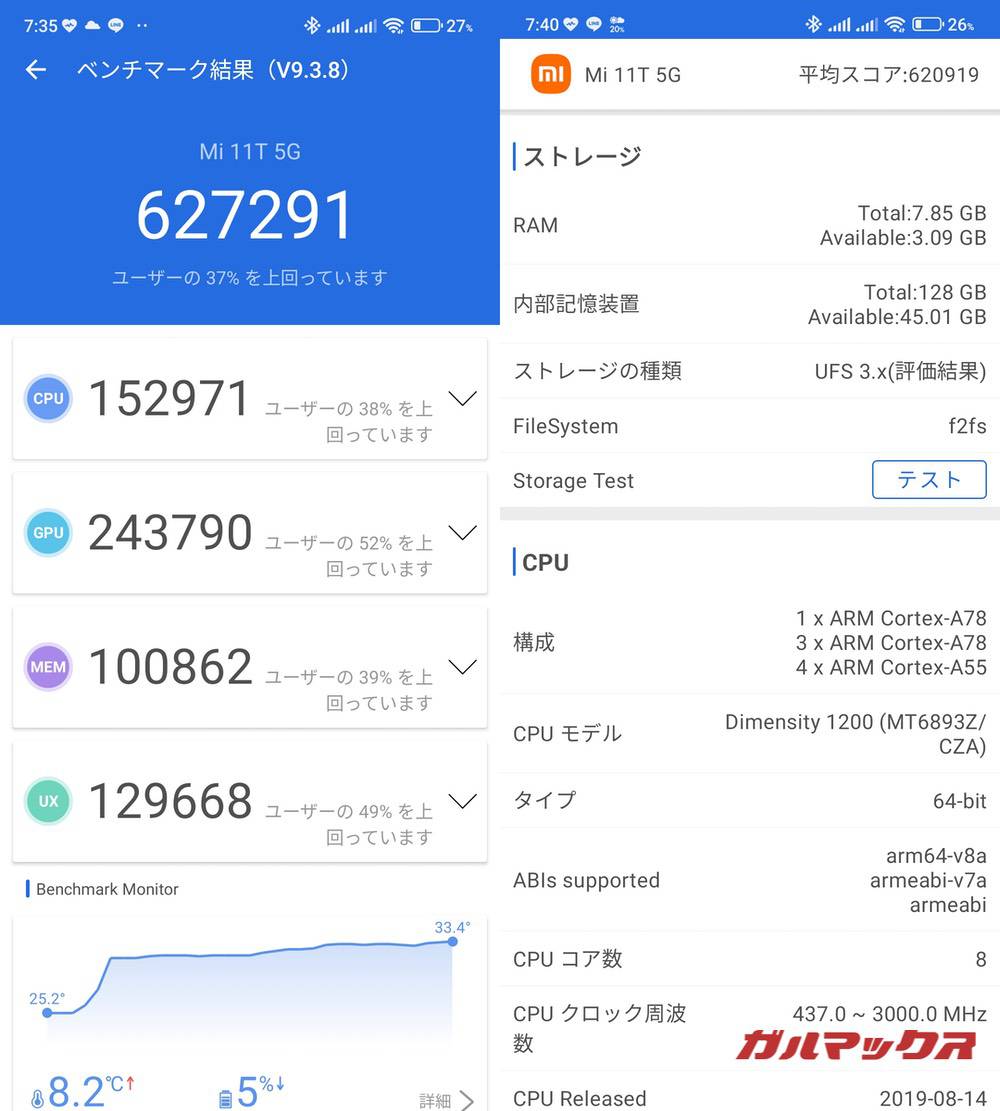Expand the GPU score details
1000x1111 pixels.
[x=462, y=532]
